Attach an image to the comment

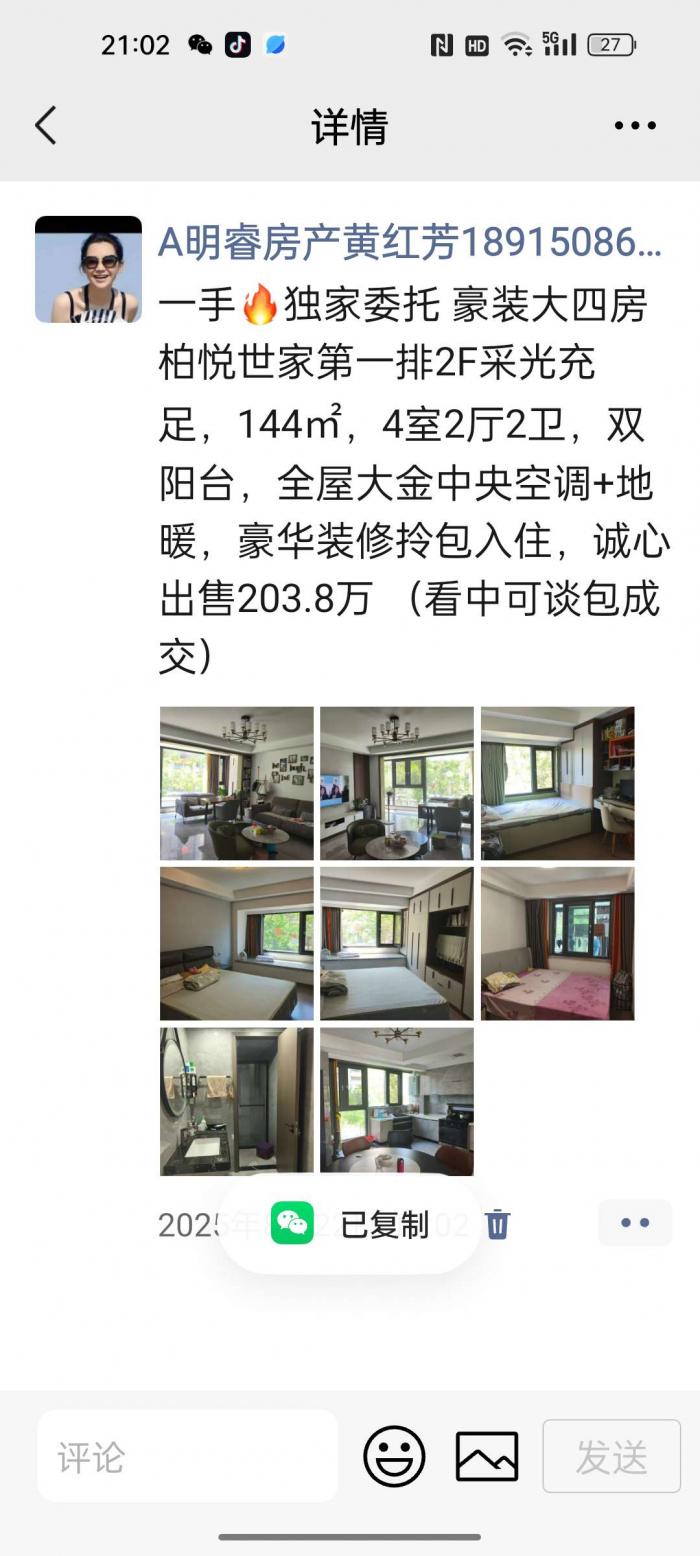(487, 1456)
